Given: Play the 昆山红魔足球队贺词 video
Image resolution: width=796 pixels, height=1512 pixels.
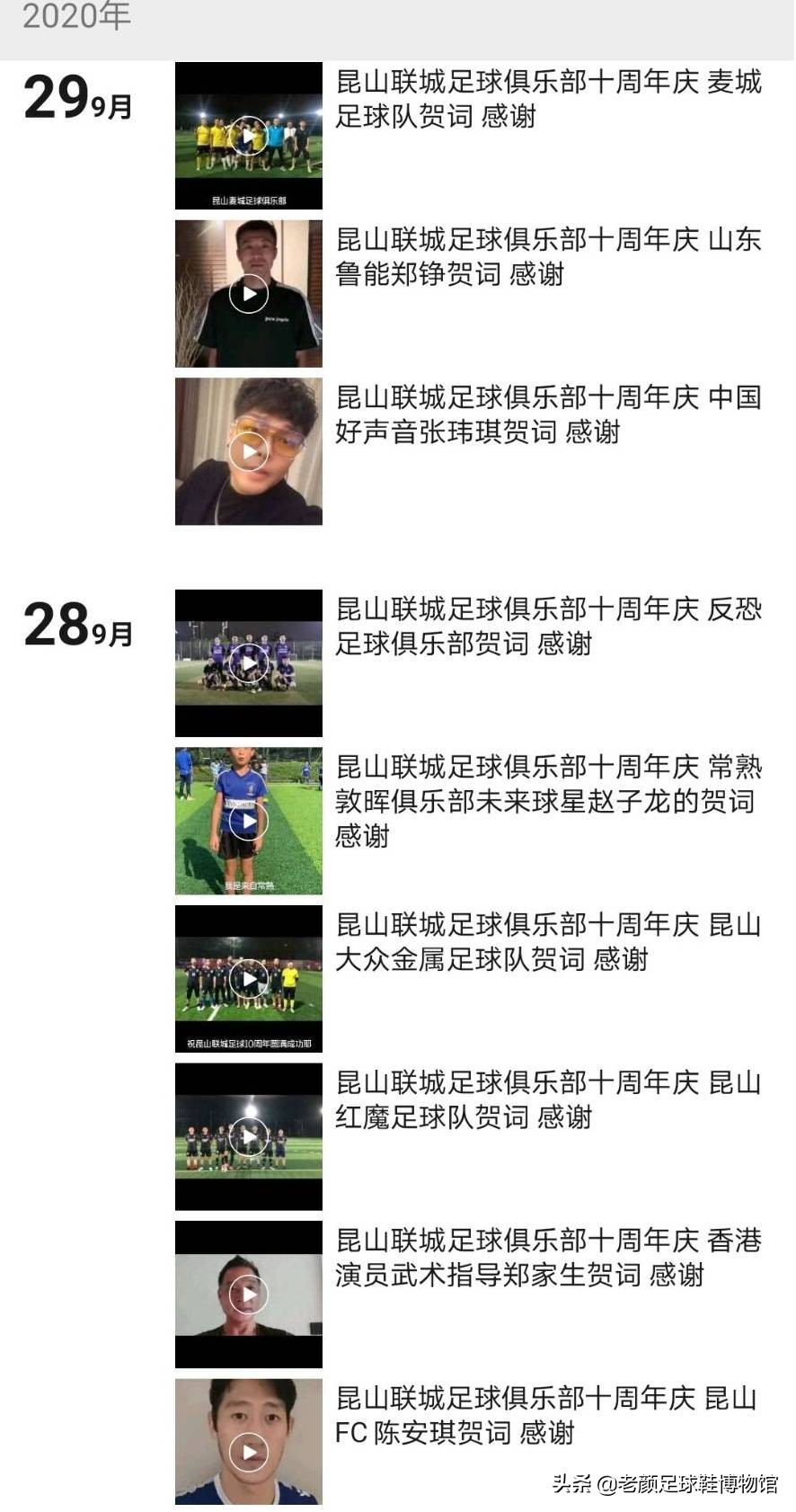Looking at the screenshot, I should 249,1137.
